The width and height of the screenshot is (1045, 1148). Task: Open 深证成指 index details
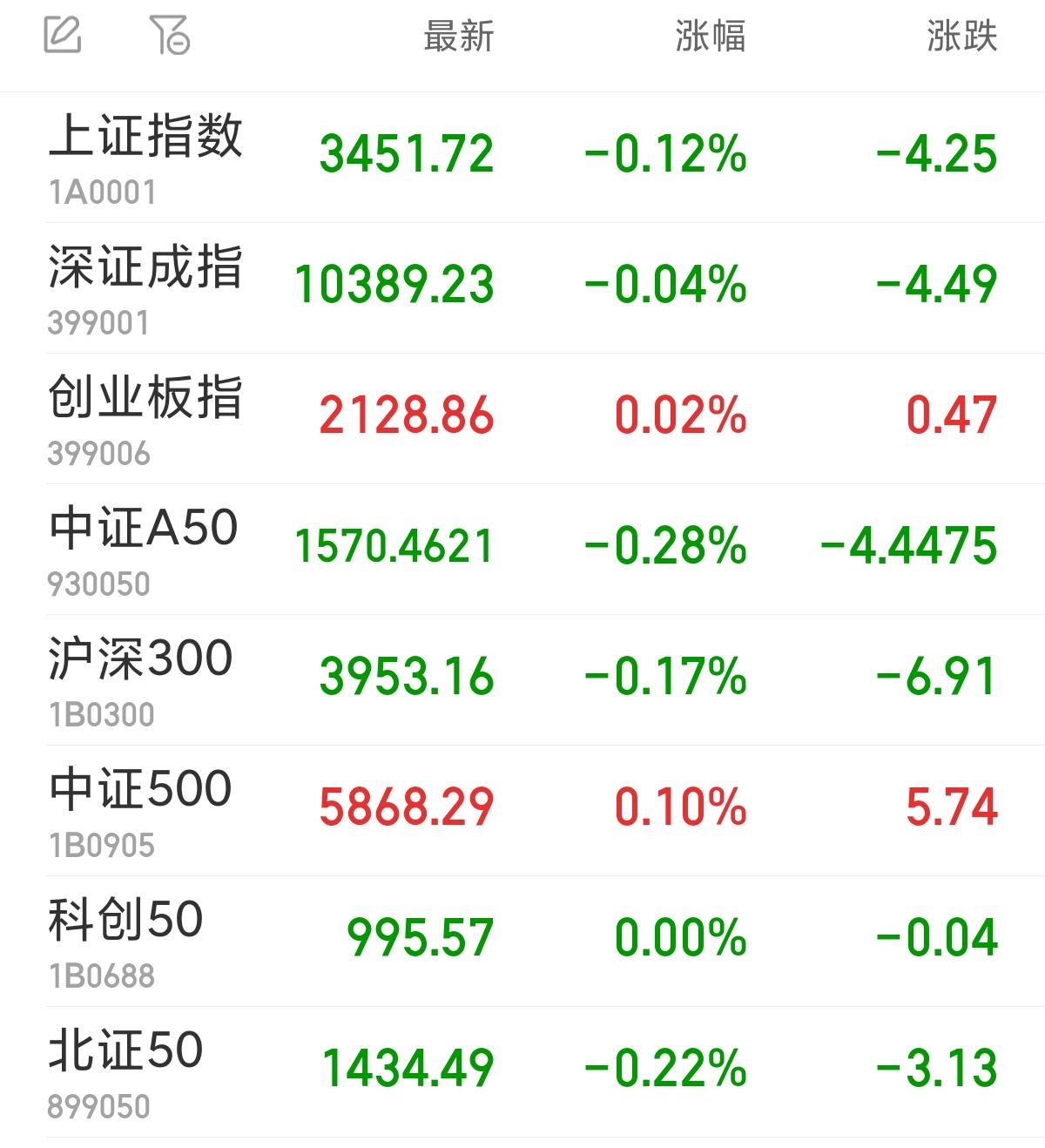tap(145, 287)
